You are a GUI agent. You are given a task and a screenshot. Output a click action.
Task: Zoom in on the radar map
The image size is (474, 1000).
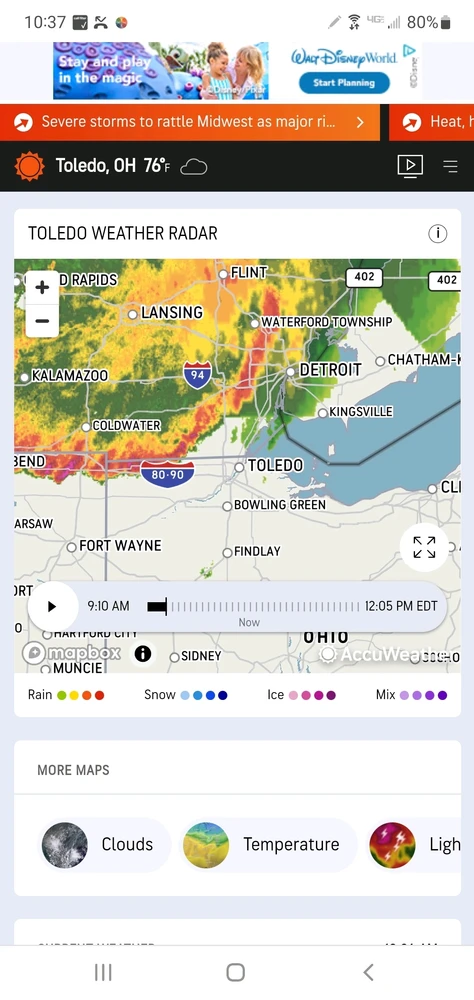(x=42, y=288)
